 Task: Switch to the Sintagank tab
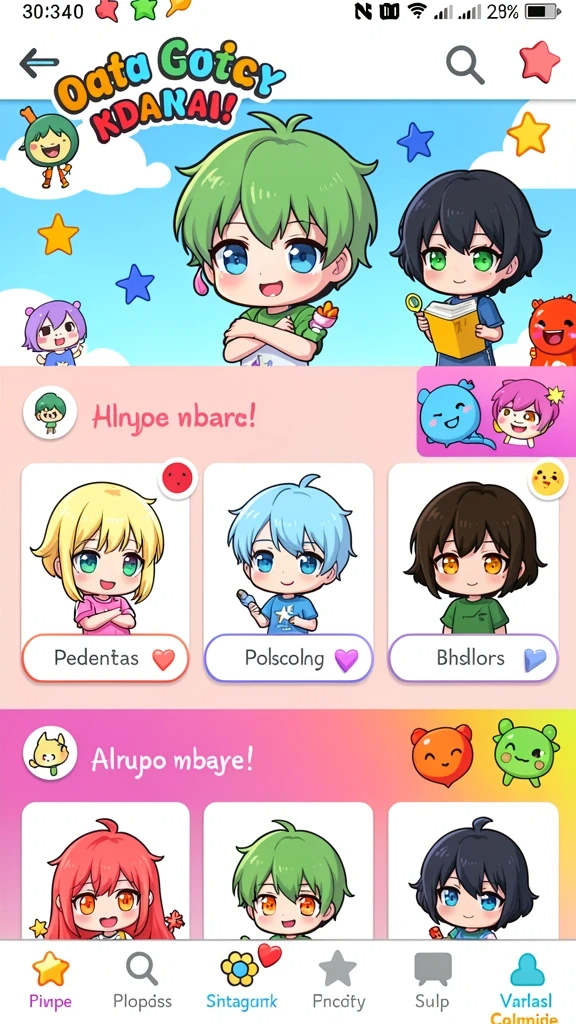coord(242,982)
